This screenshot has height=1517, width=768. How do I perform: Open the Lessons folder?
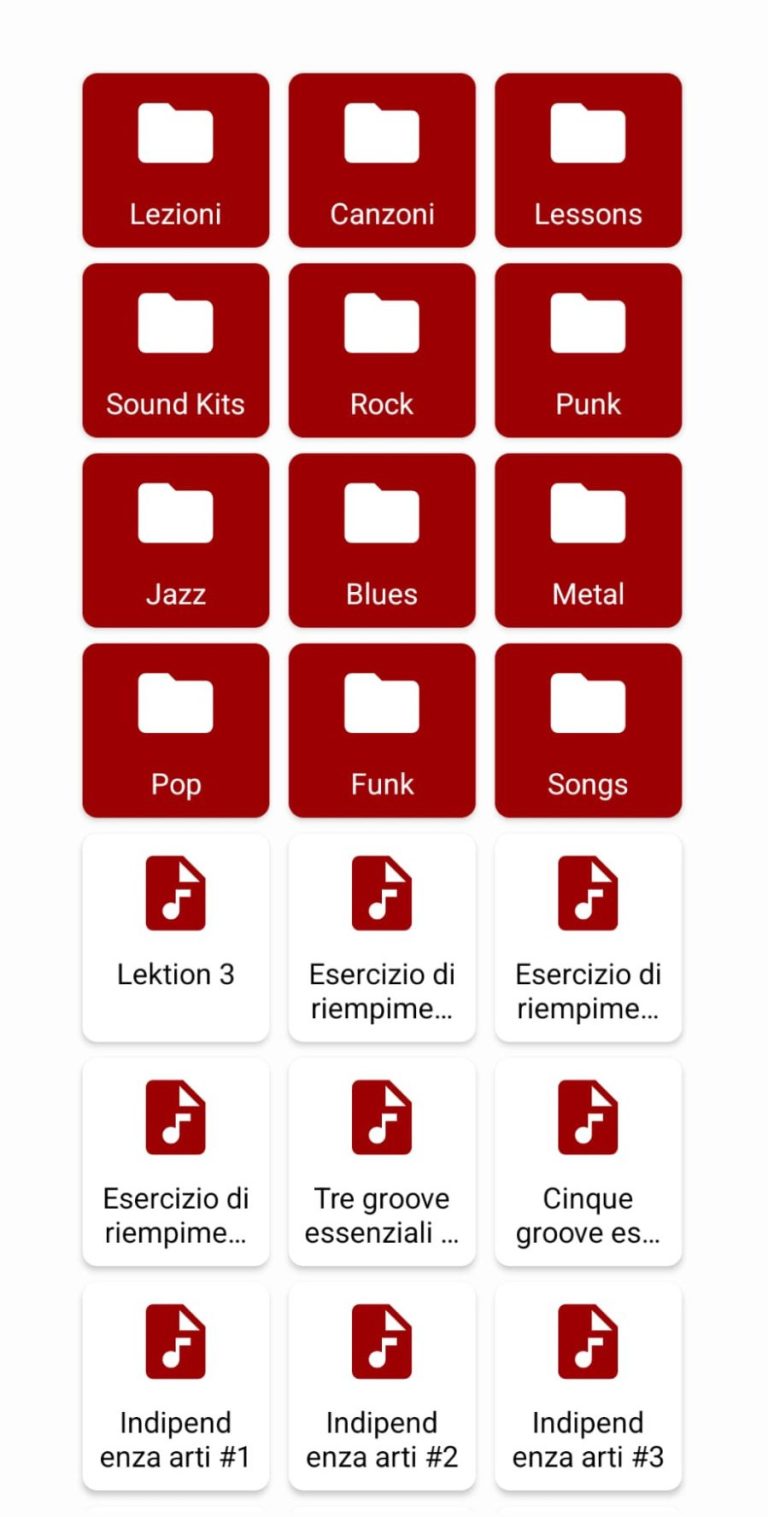588,160
